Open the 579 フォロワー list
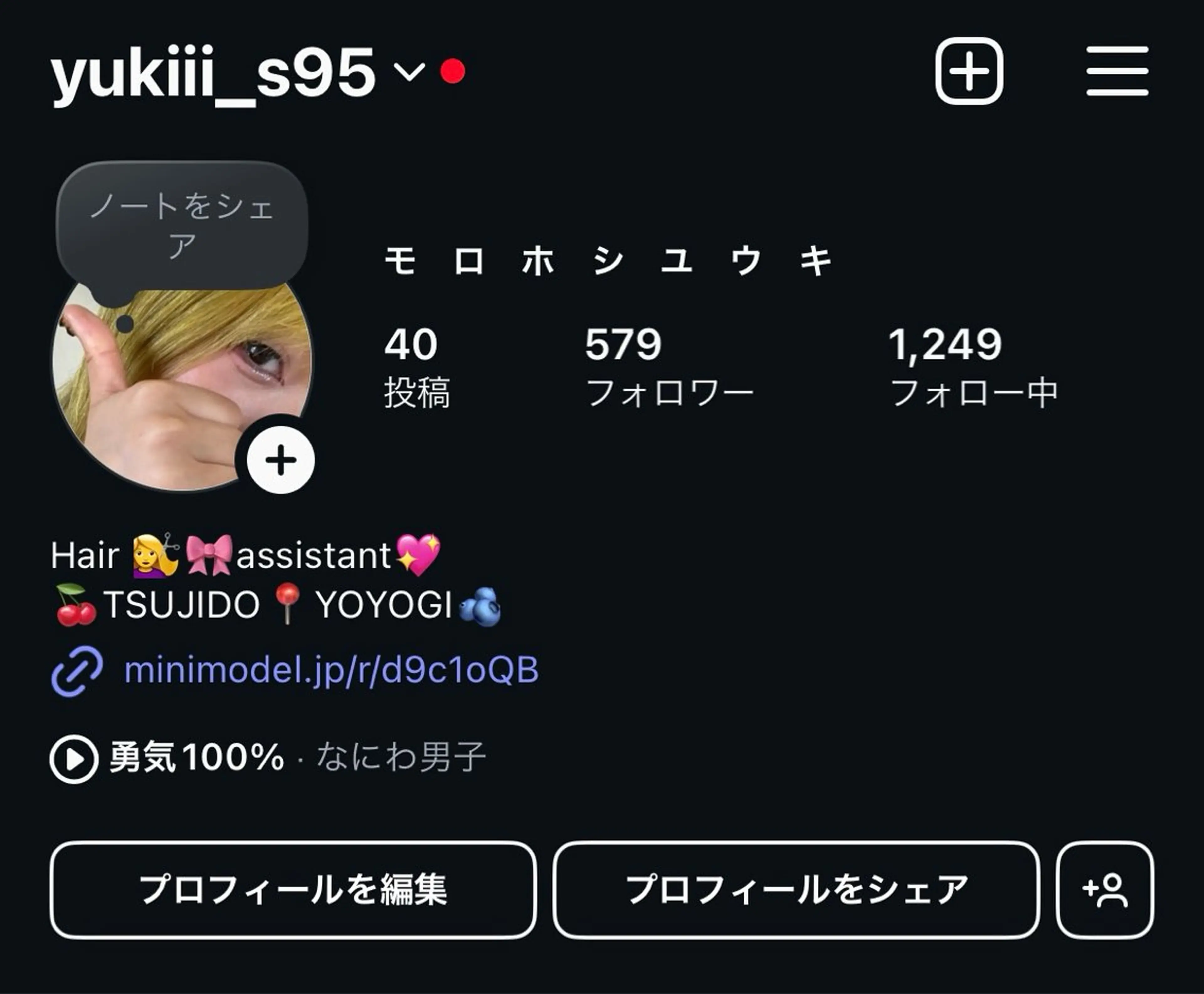Image resolution: width=1204 pixels, height=994 pixels. point(668,366)
